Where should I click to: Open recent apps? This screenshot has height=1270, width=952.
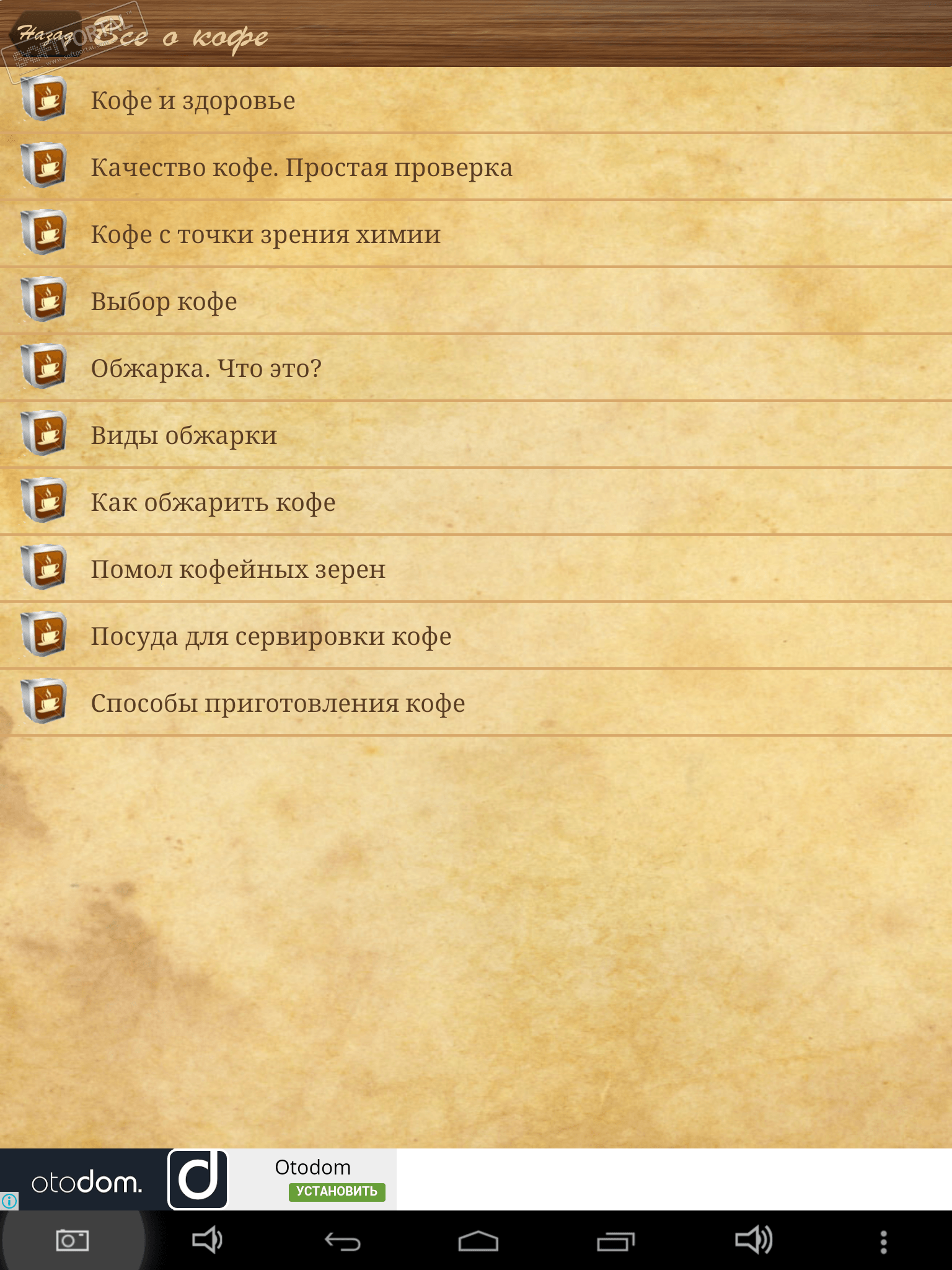(x=615, y=1241)
